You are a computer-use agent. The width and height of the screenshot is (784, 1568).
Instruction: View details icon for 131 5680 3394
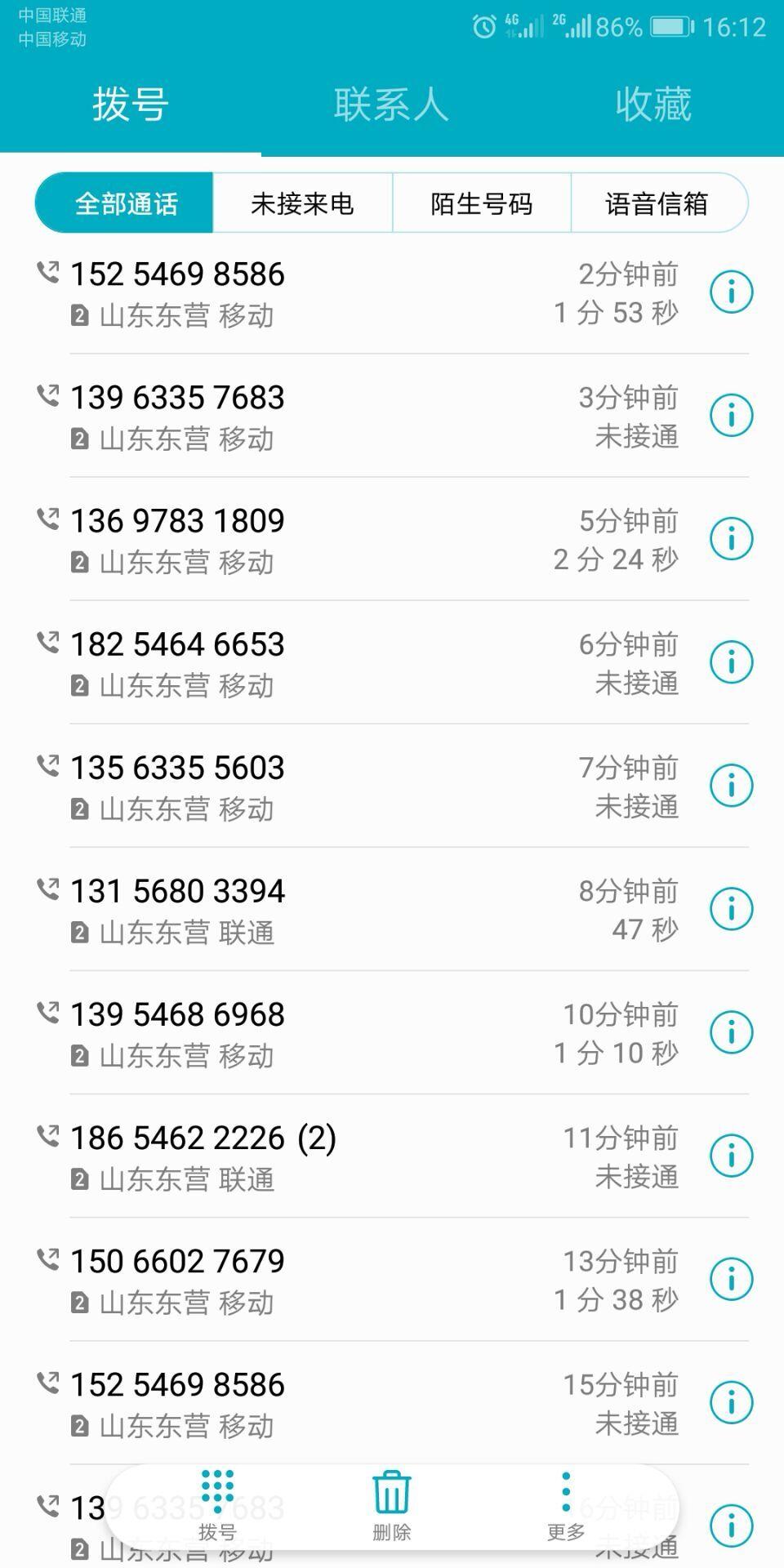731,909
